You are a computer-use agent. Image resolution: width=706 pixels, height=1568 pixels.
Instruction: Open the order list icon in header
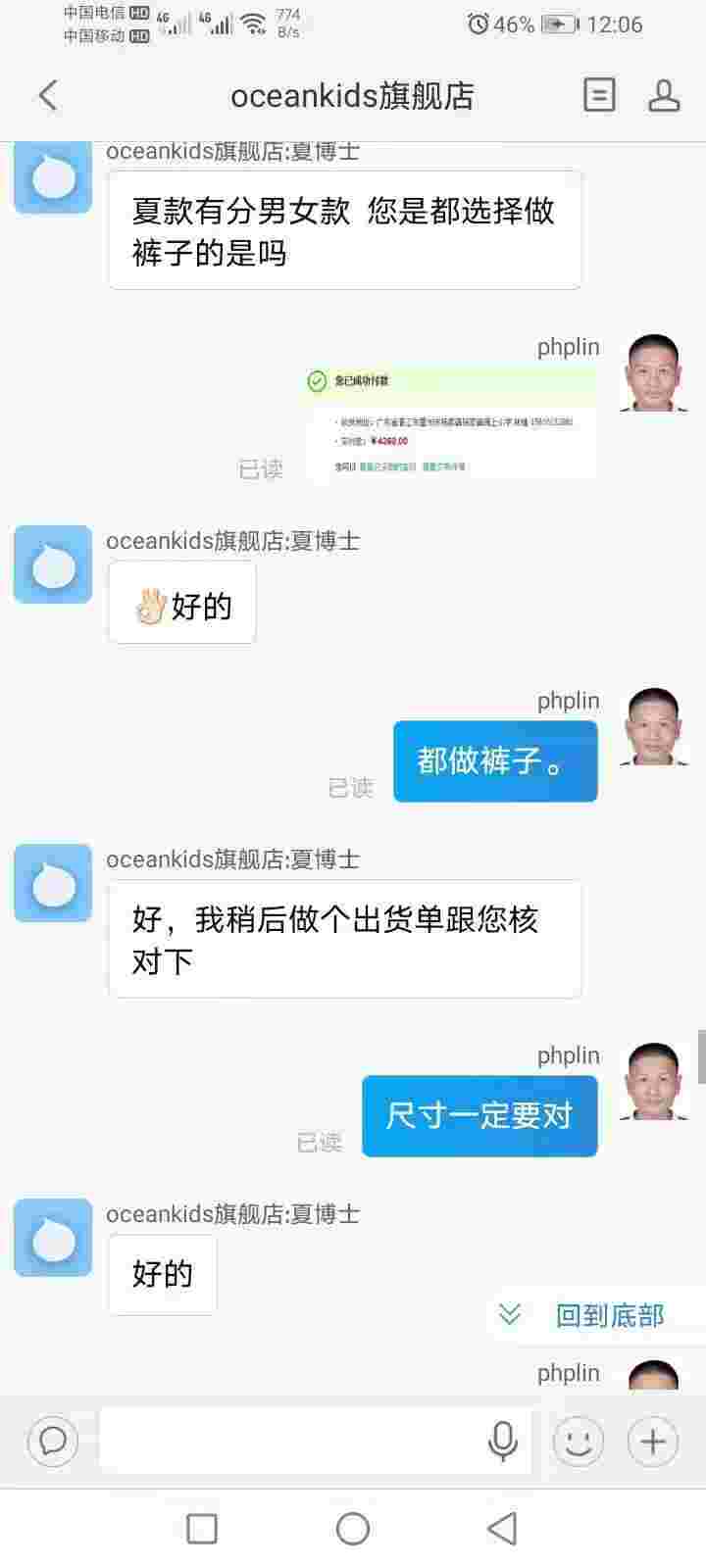pyautogui.click(x=599, y=95)
